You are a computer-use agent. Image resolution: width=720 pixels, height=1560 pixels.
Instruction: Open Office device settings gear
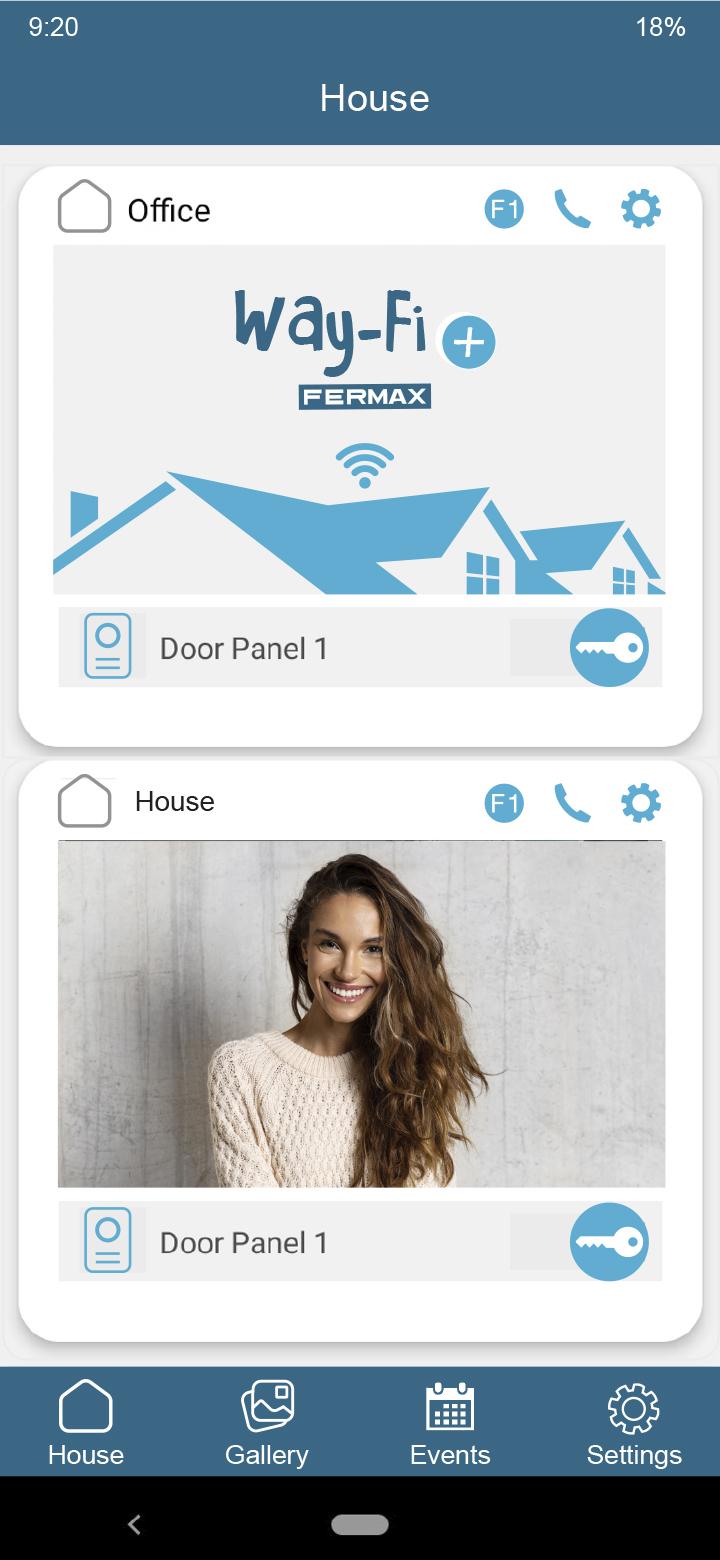pyautogui.click(x=641, y=210)
